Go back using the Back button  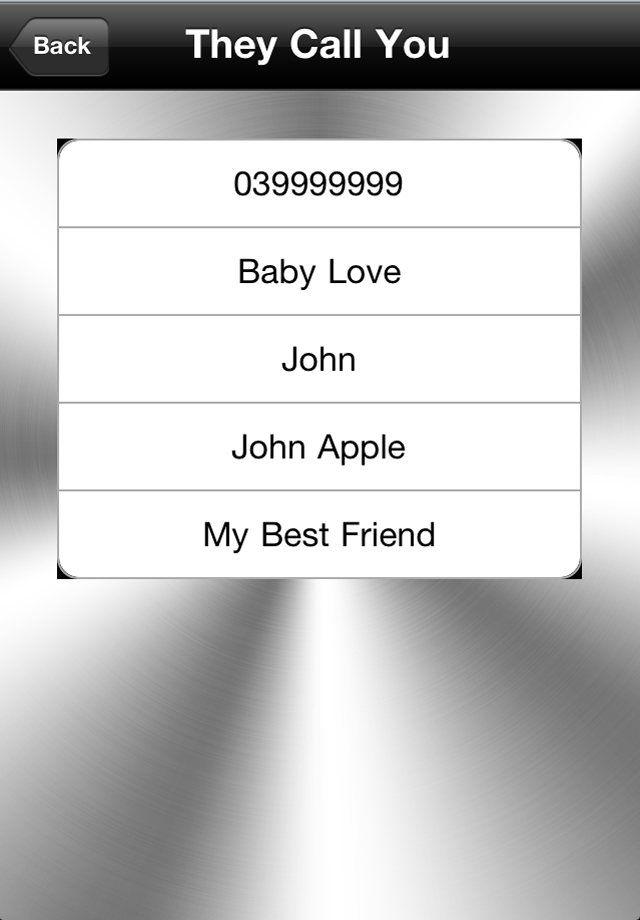coord(60,46)
